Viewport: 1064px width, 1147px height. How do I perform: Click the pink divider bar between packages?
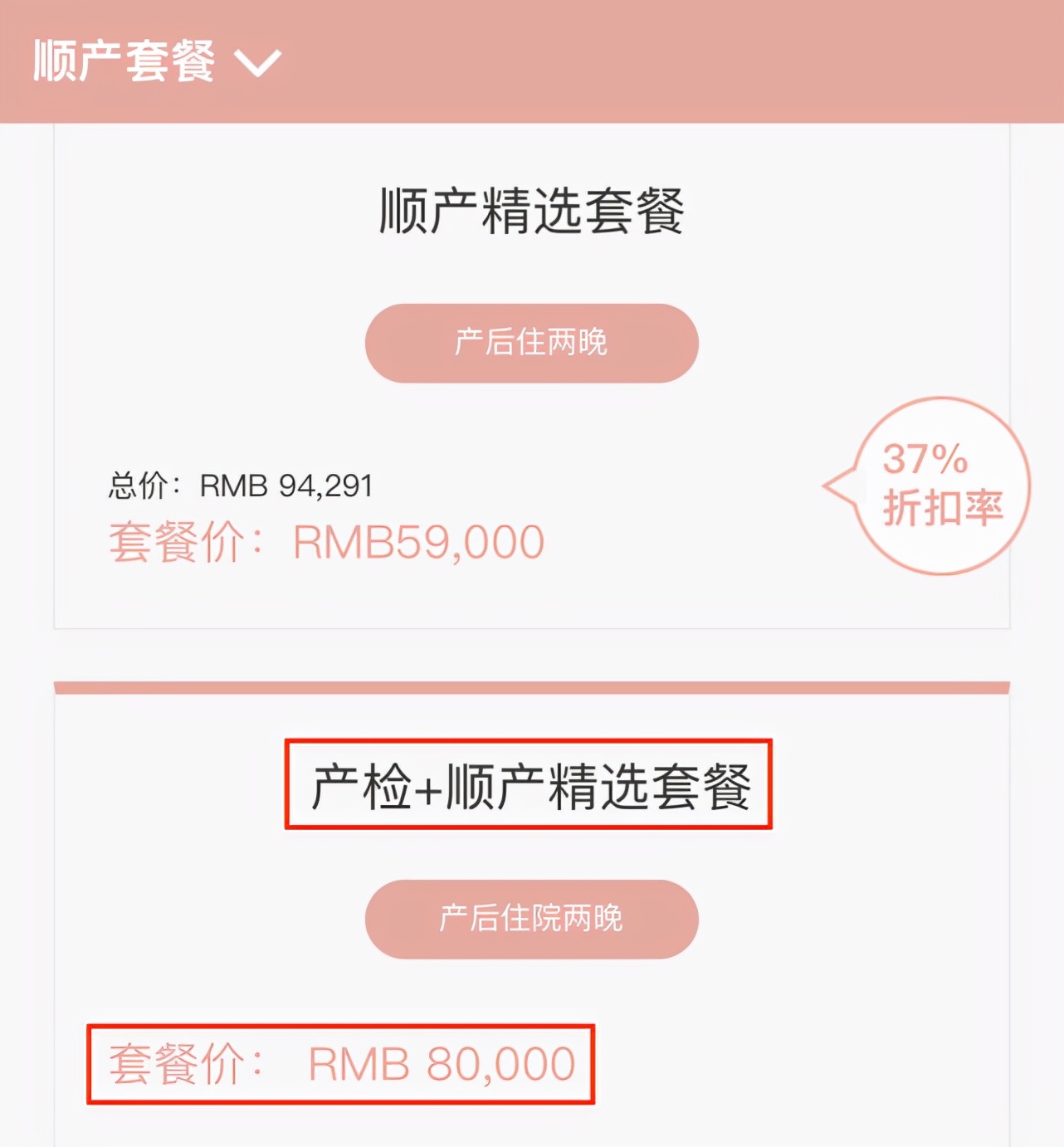pyautogui.click(x=531, y=686)
